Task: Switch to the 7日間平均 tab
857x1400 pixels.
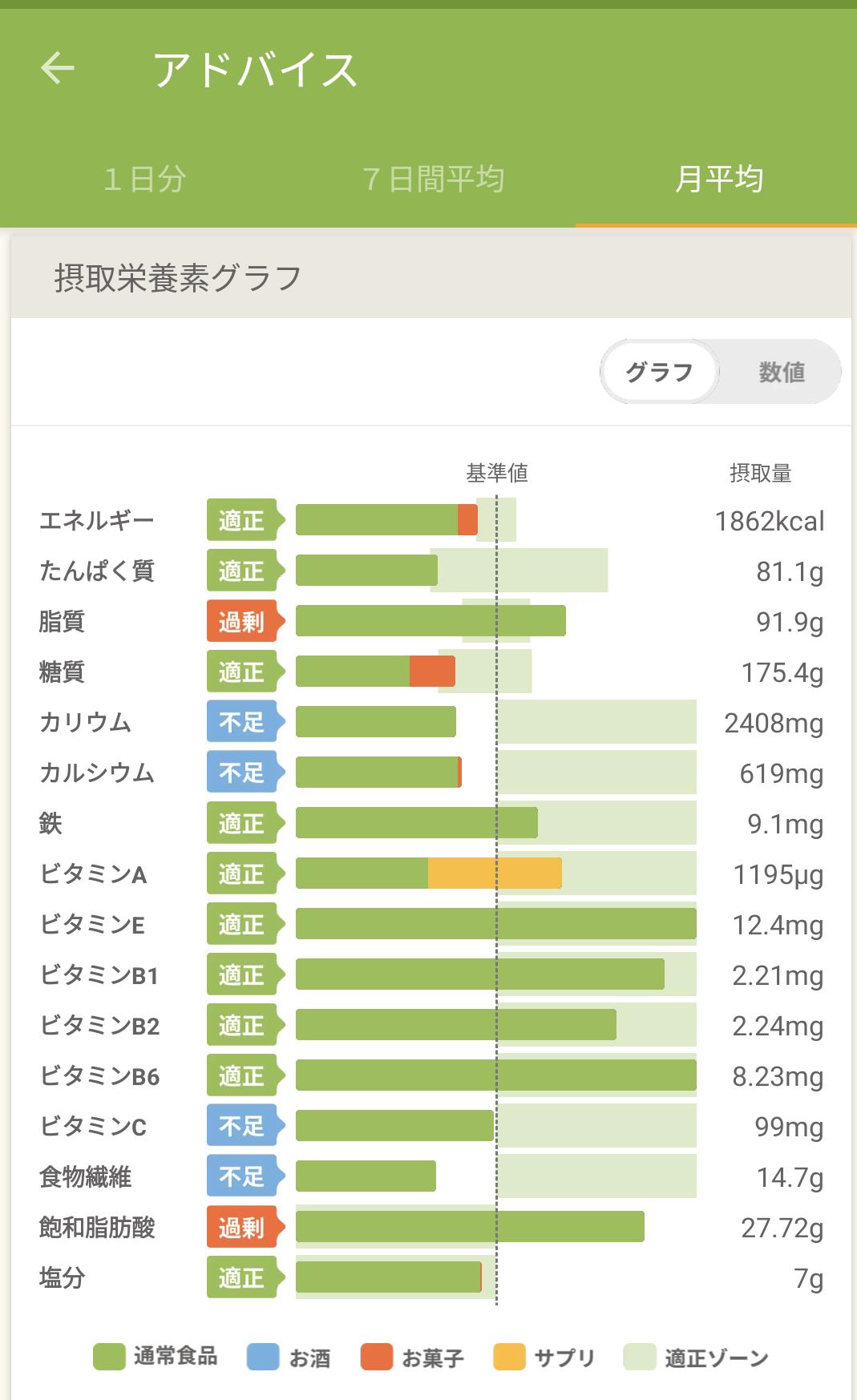Action: 433,179
